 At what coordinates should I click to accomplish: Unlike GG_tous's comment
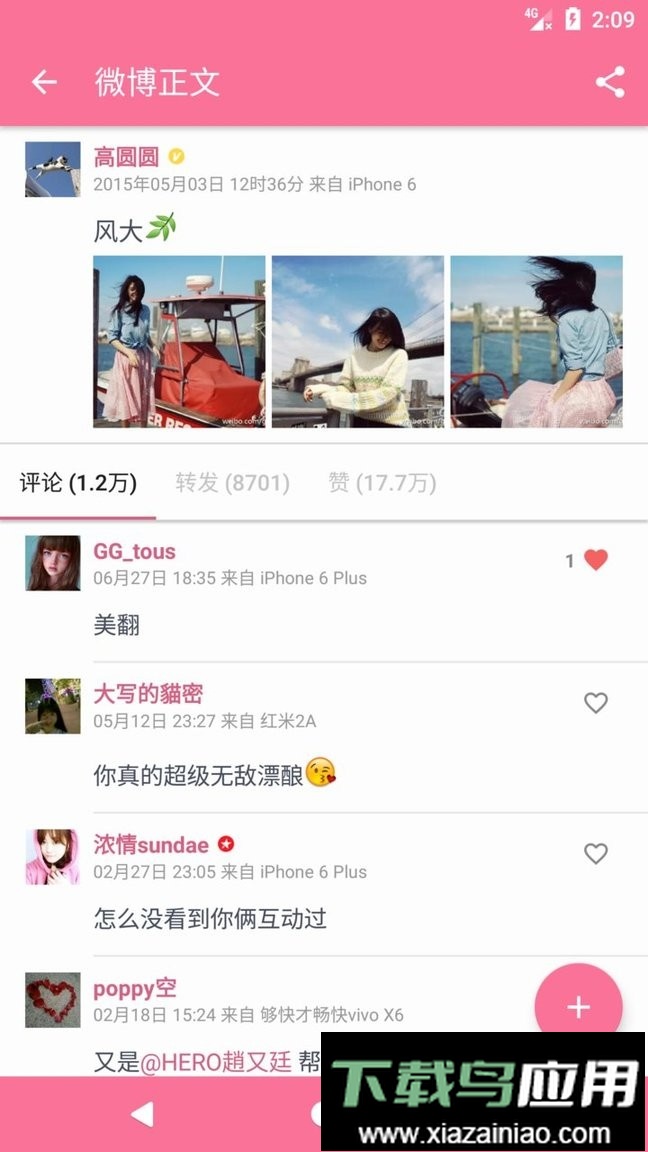tap(596, 560)
